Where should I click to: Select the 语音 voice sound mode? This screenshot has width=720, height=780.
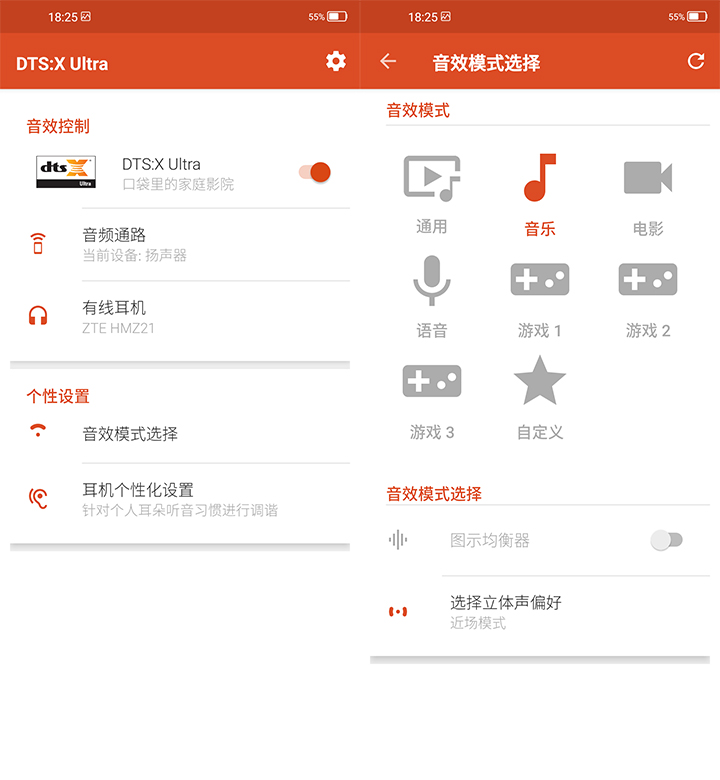pos(432,294)
